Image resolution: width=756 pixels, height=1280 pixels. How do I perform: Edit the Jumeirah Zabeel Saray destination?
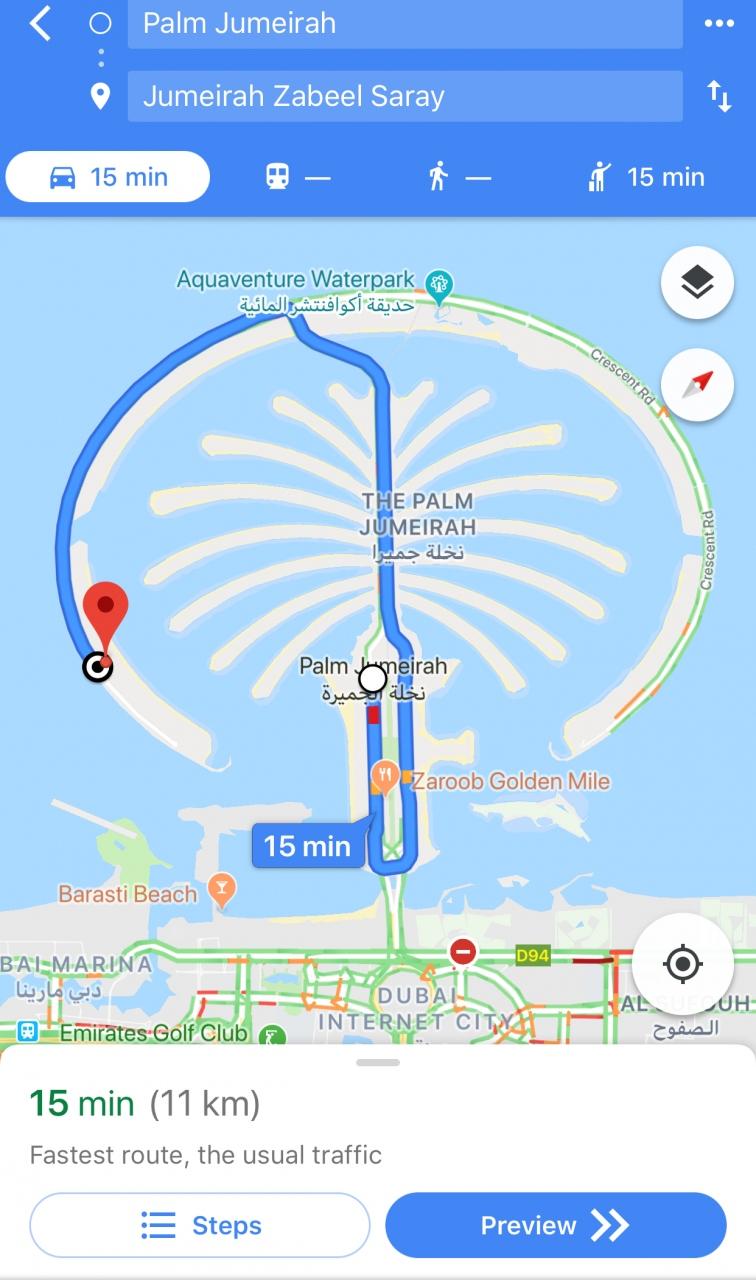(404, 96)
